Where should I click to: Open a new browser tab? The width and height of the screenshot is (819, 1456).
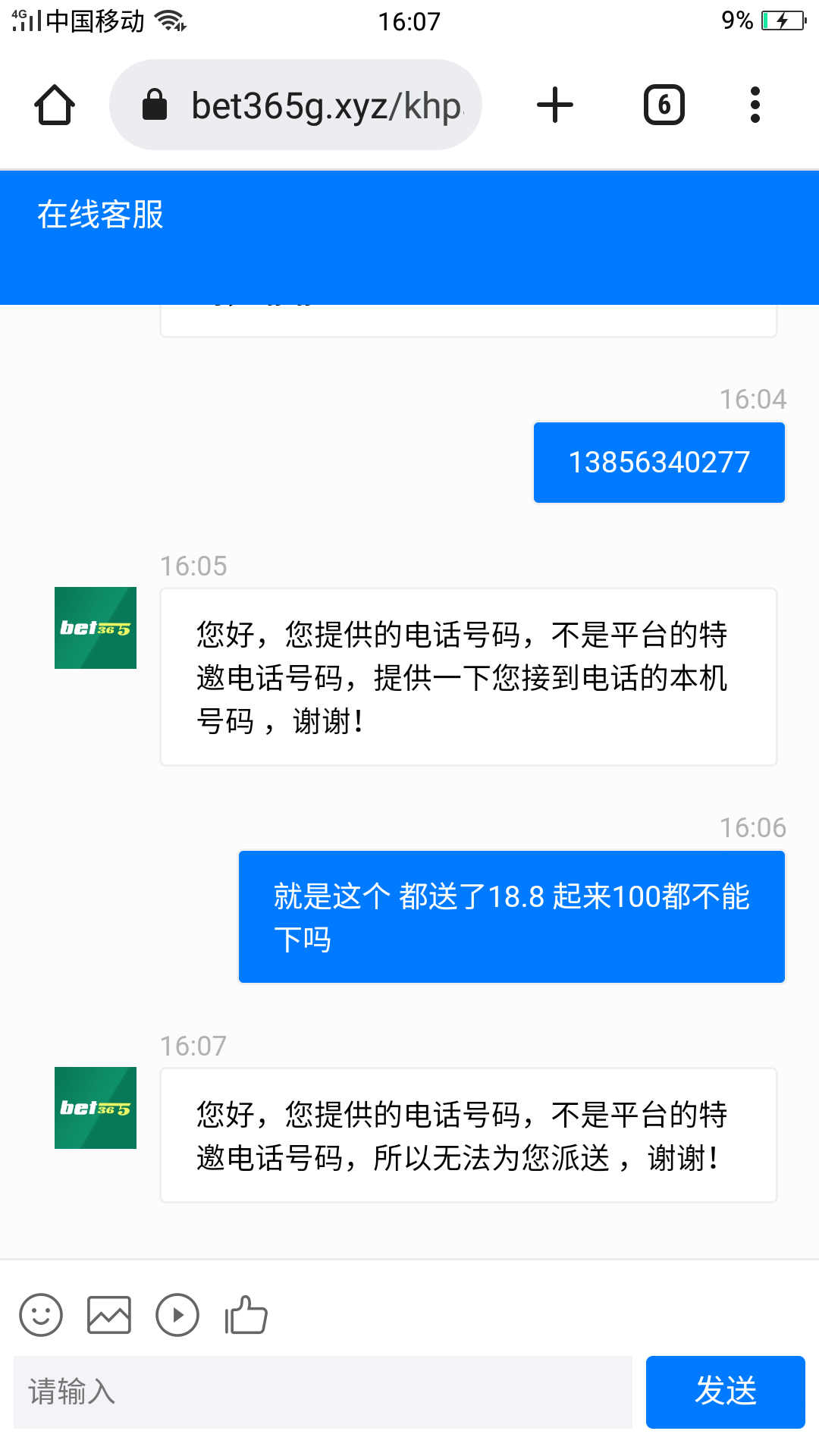point(555,105)
